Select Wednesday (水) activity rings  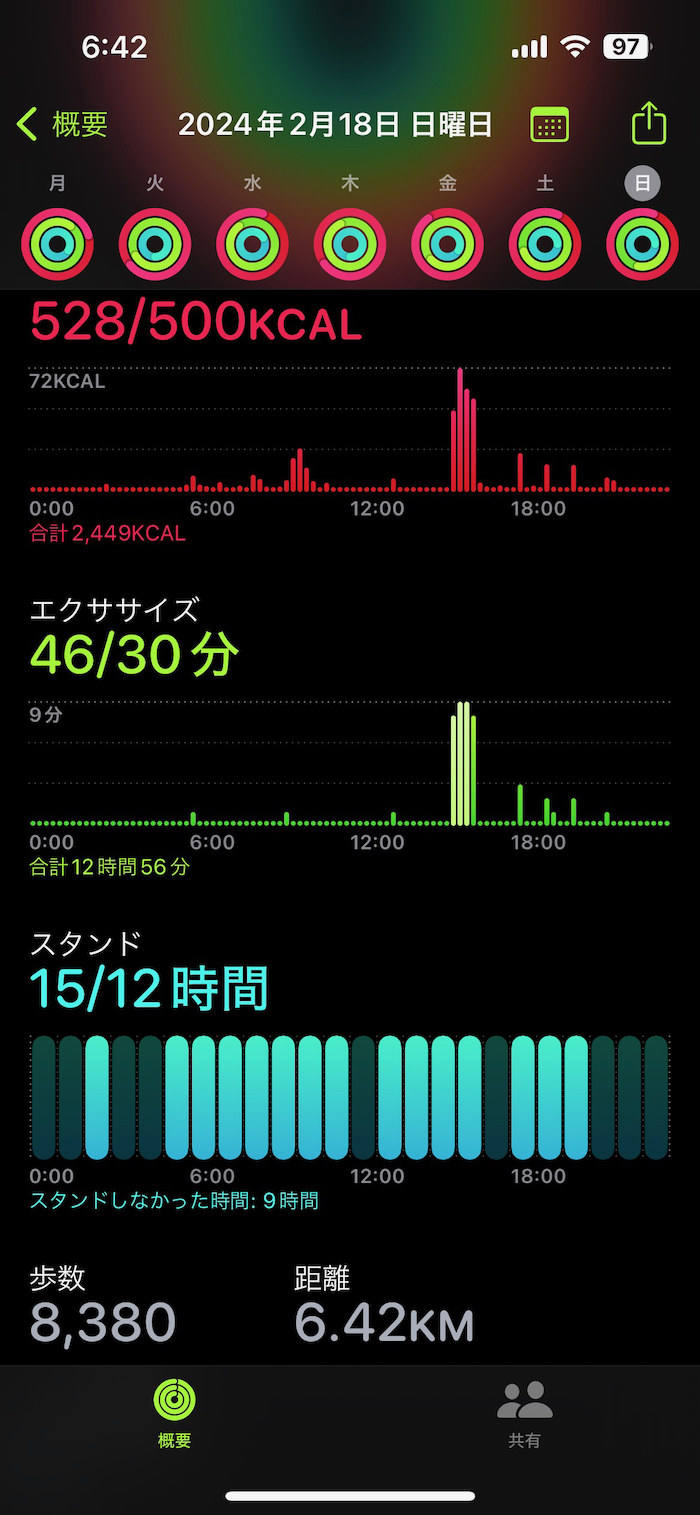tap(252, 243)
